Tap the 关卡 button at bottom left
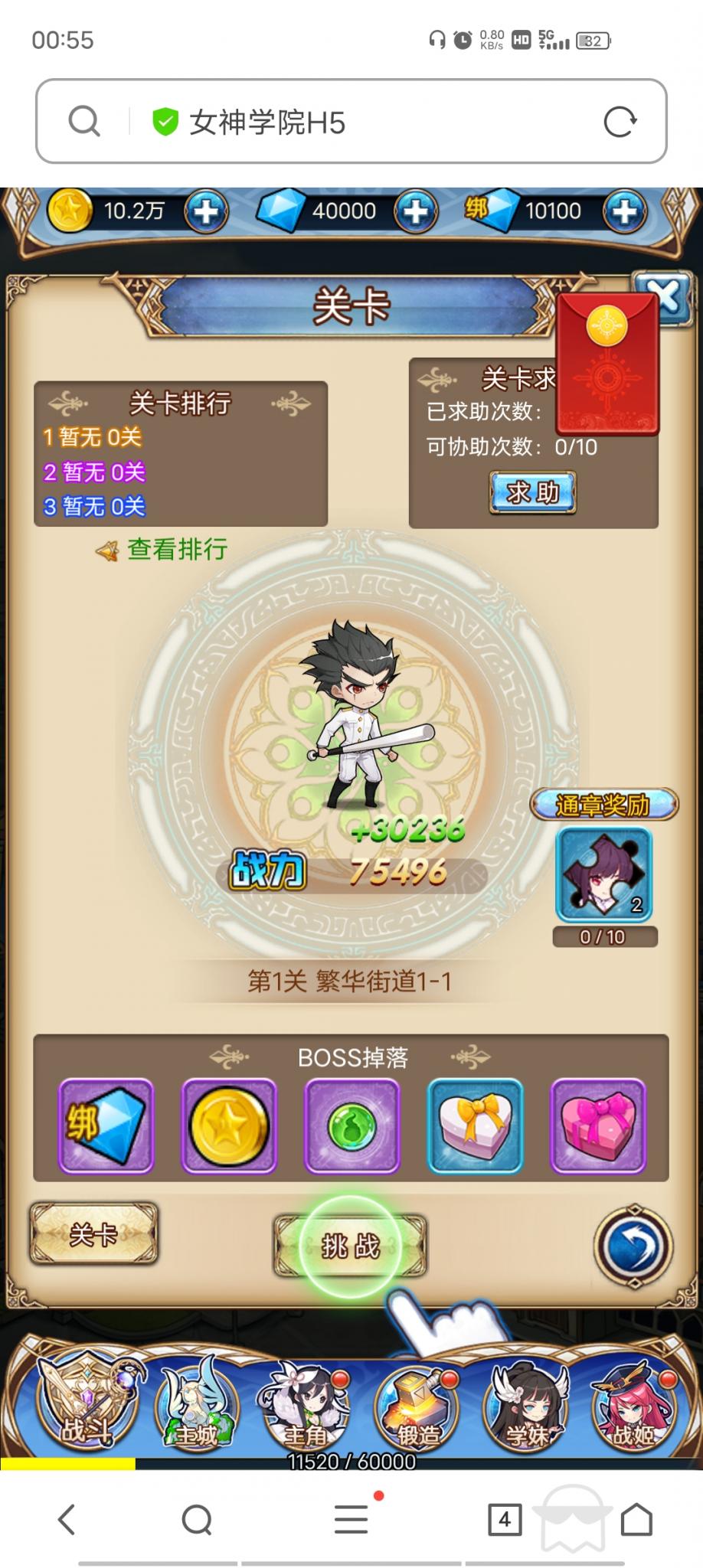The width and height of the screenshot is (703, 1568). (x=93, y=1233)
